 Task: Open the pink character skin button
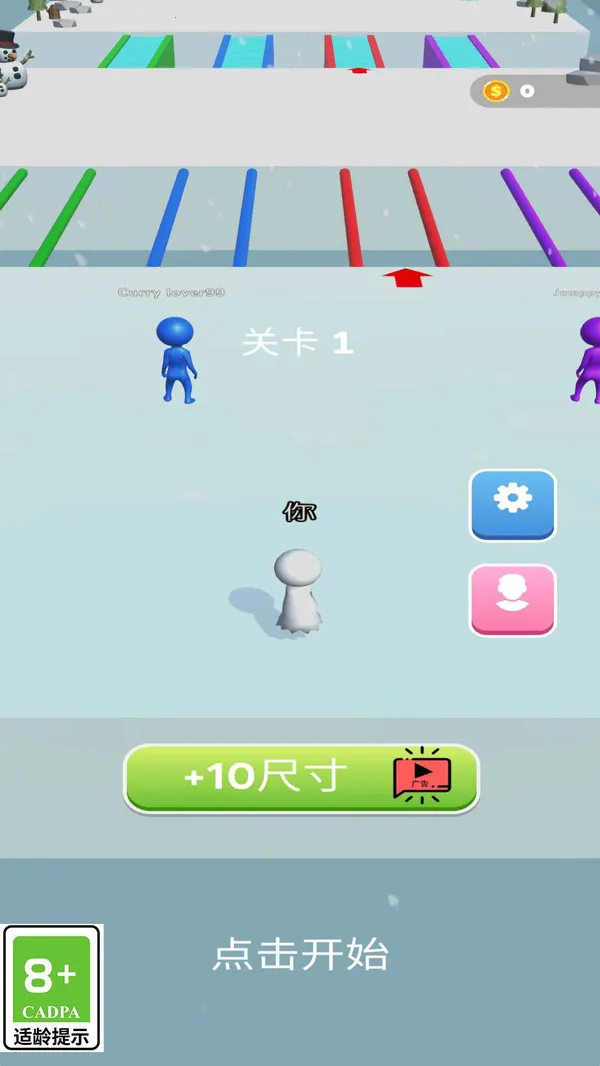512,599
